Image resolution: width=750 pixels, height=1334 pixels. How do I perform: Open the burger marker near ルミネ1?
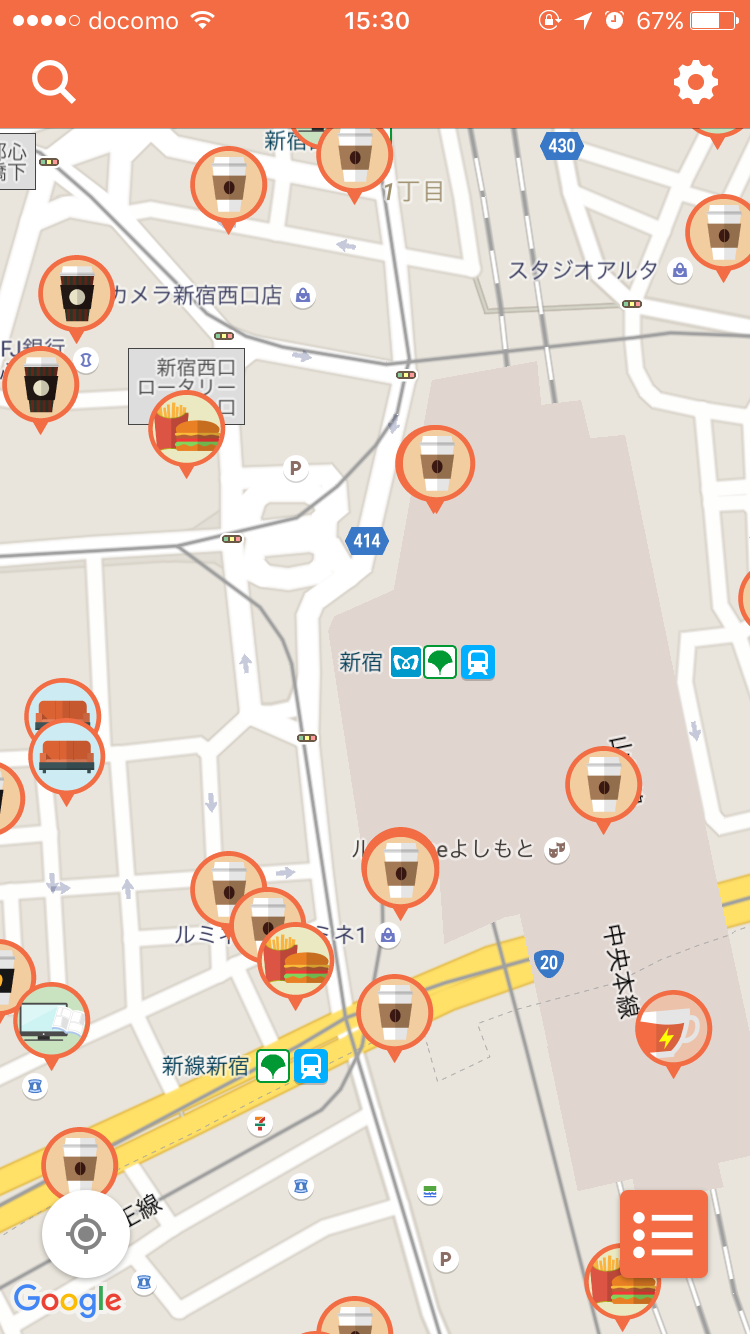click(x=296, y=962)
